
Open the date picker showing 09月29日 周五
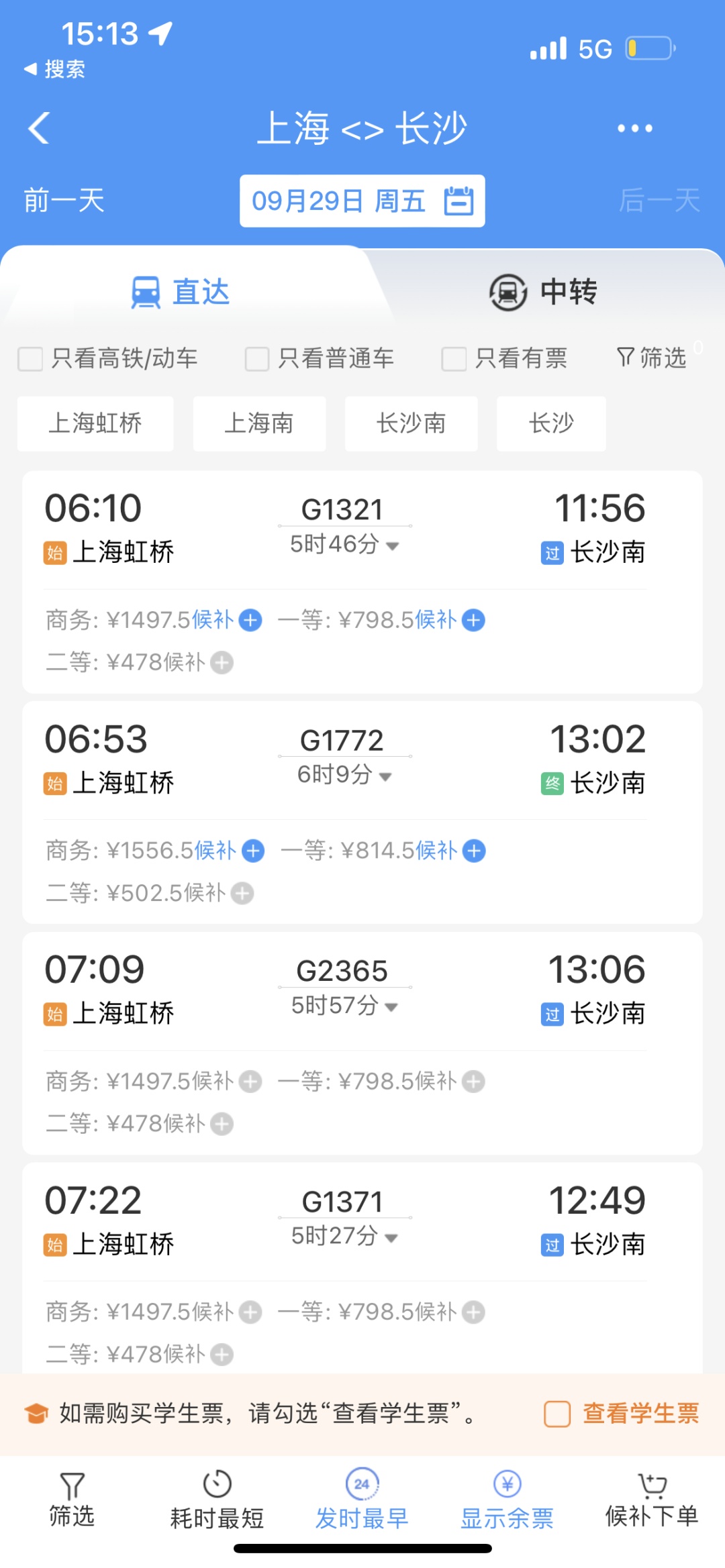362,201
